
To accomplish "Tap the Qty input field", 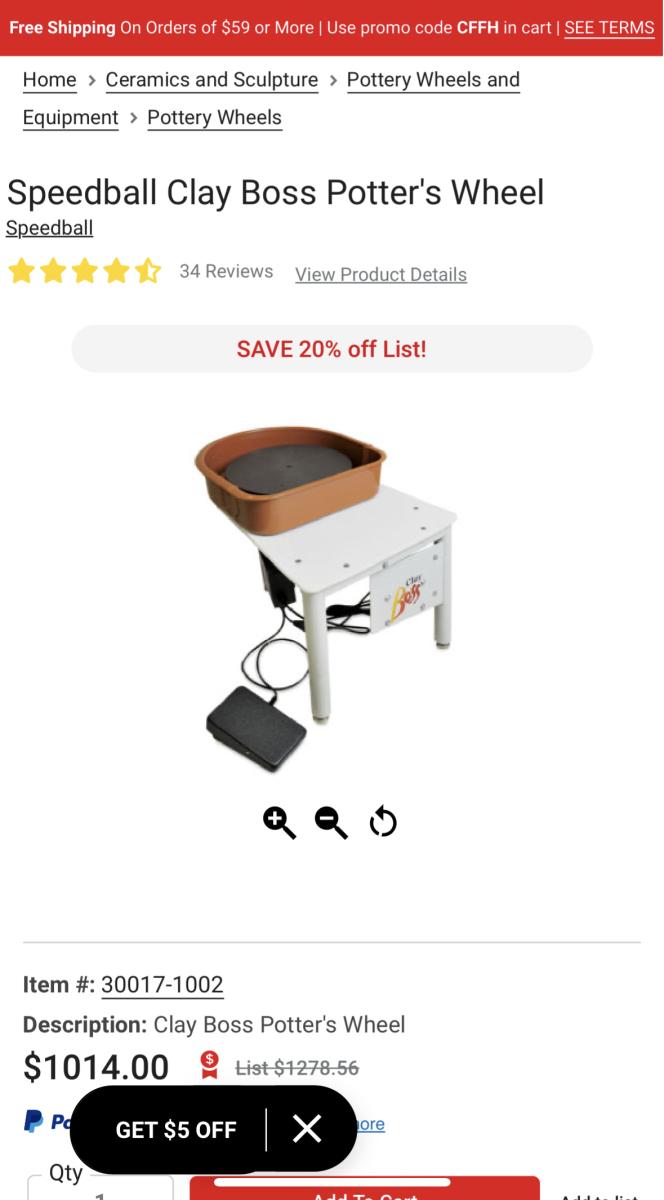I will pos(100,1190).
